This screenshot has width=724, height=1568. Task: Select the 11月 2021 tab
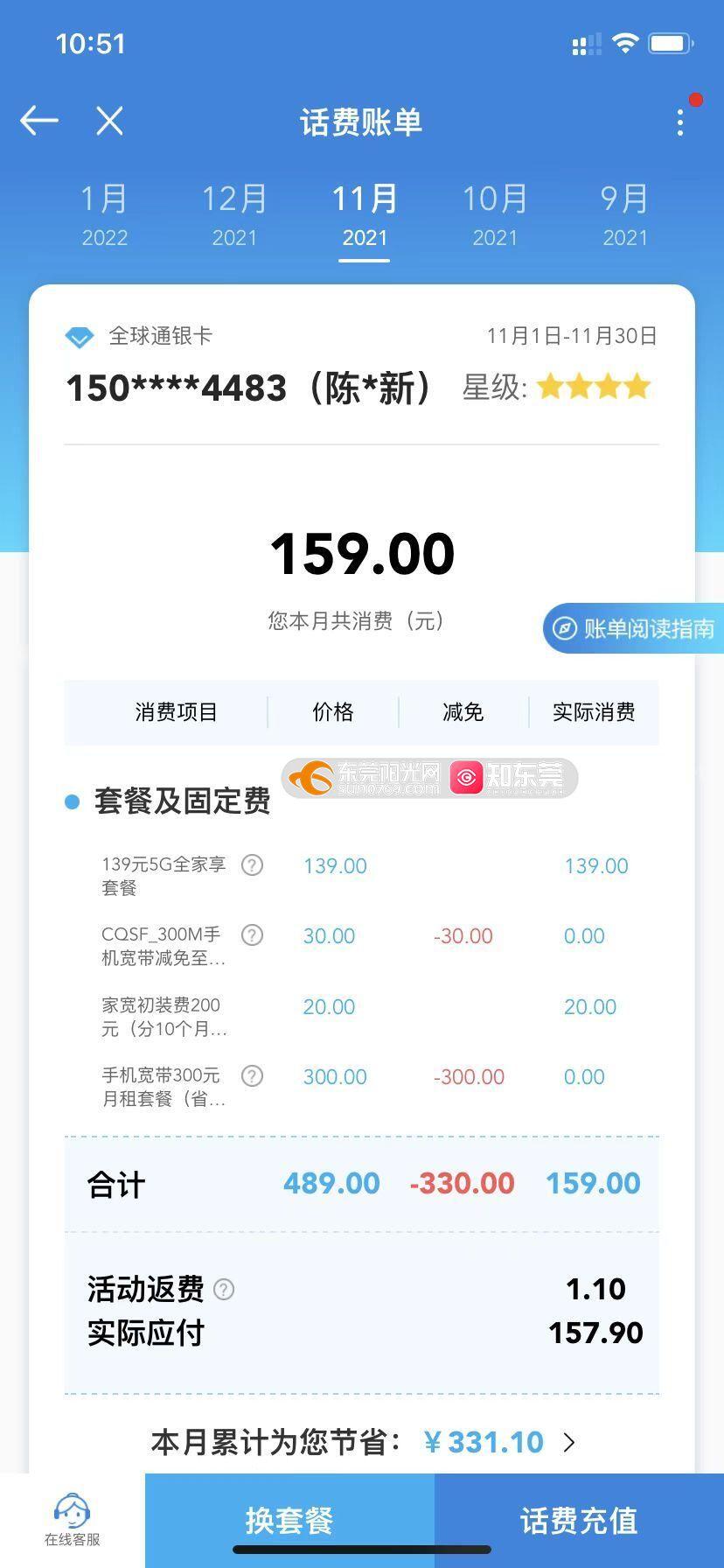pyautogui.click(x=365, y=214)
